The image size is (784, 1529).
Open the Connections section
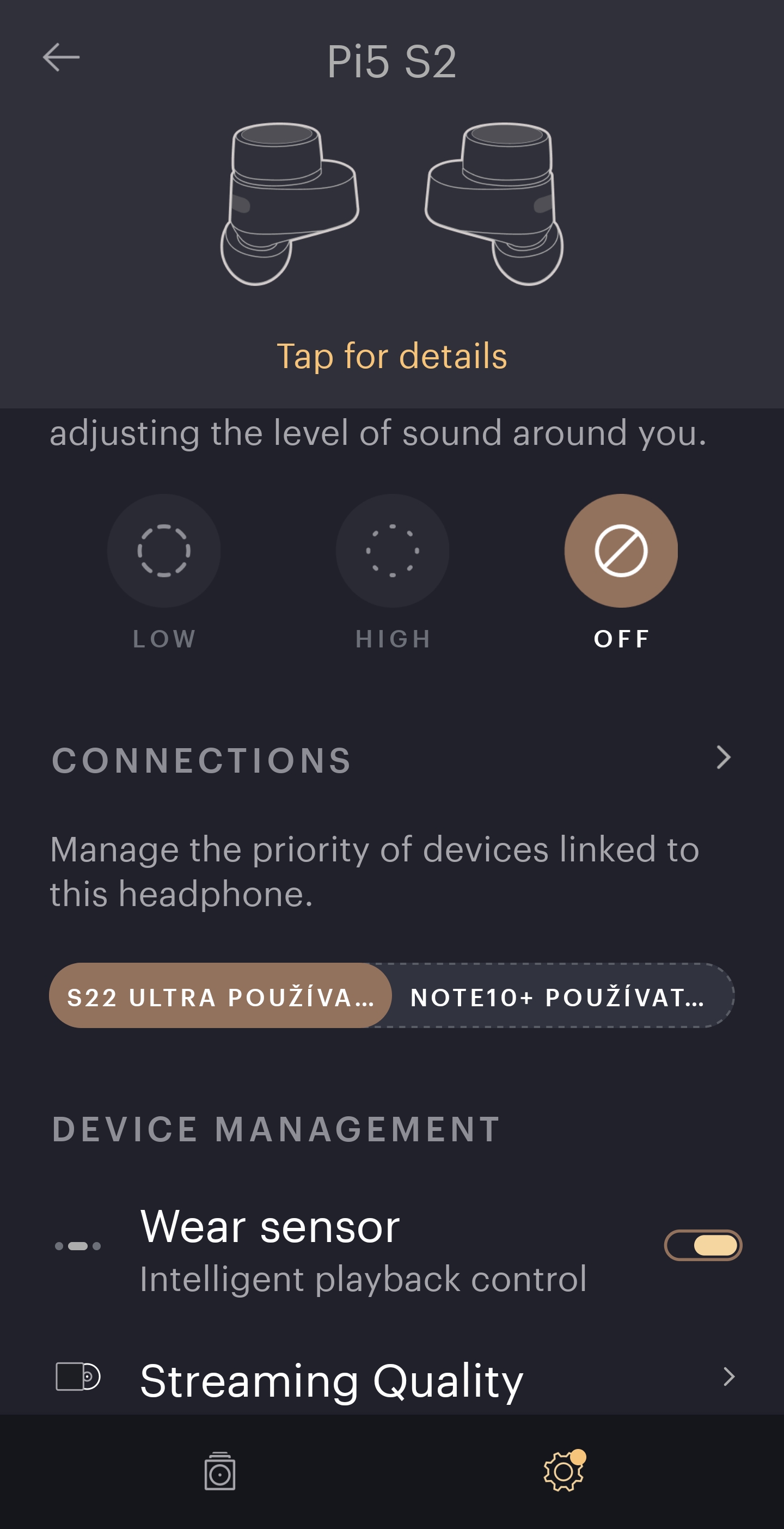722,758
